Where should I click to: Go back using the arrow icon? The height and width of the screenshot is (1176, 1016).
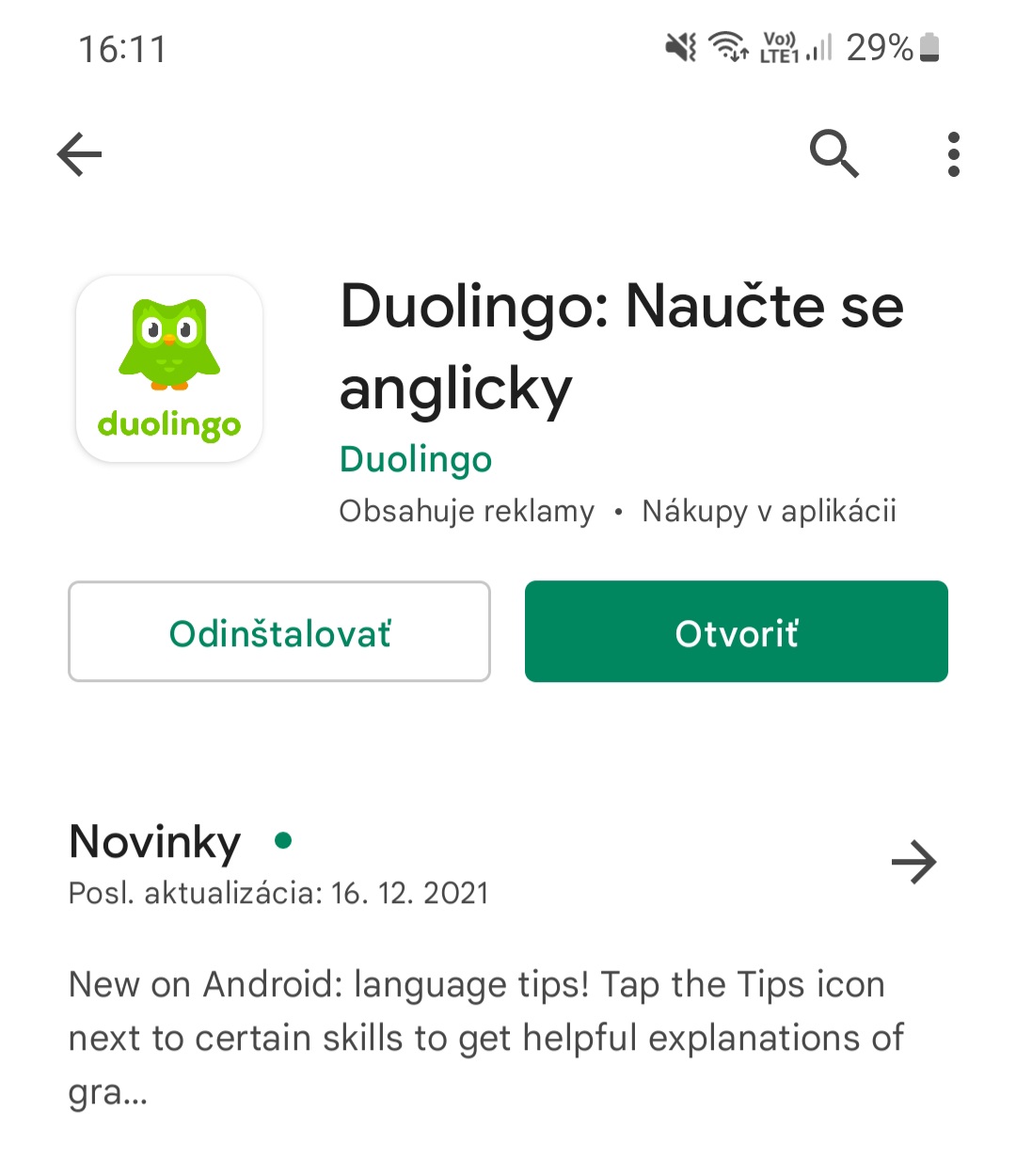click(80, 154)
